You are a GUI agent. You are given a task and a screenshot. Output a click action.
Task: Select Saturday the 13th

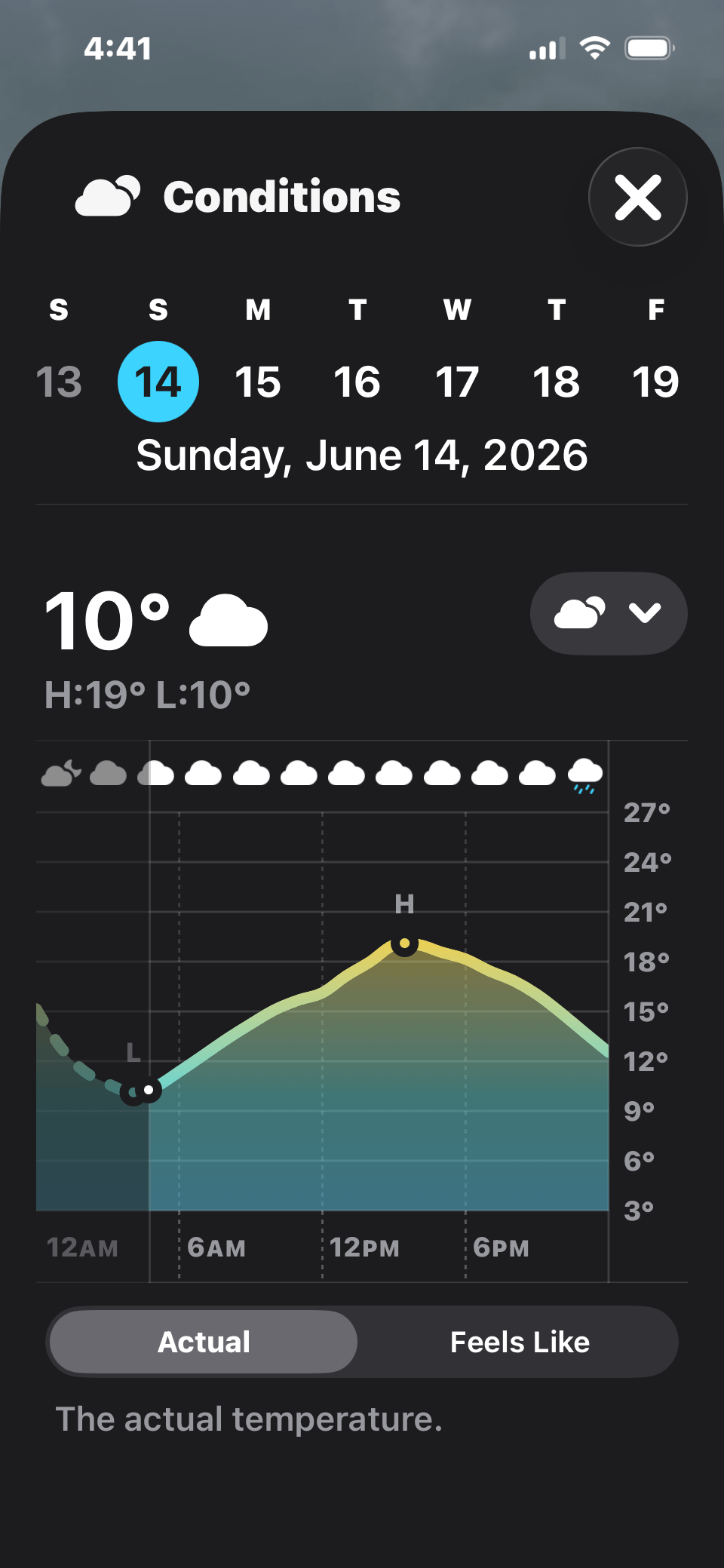pos(59,382)
